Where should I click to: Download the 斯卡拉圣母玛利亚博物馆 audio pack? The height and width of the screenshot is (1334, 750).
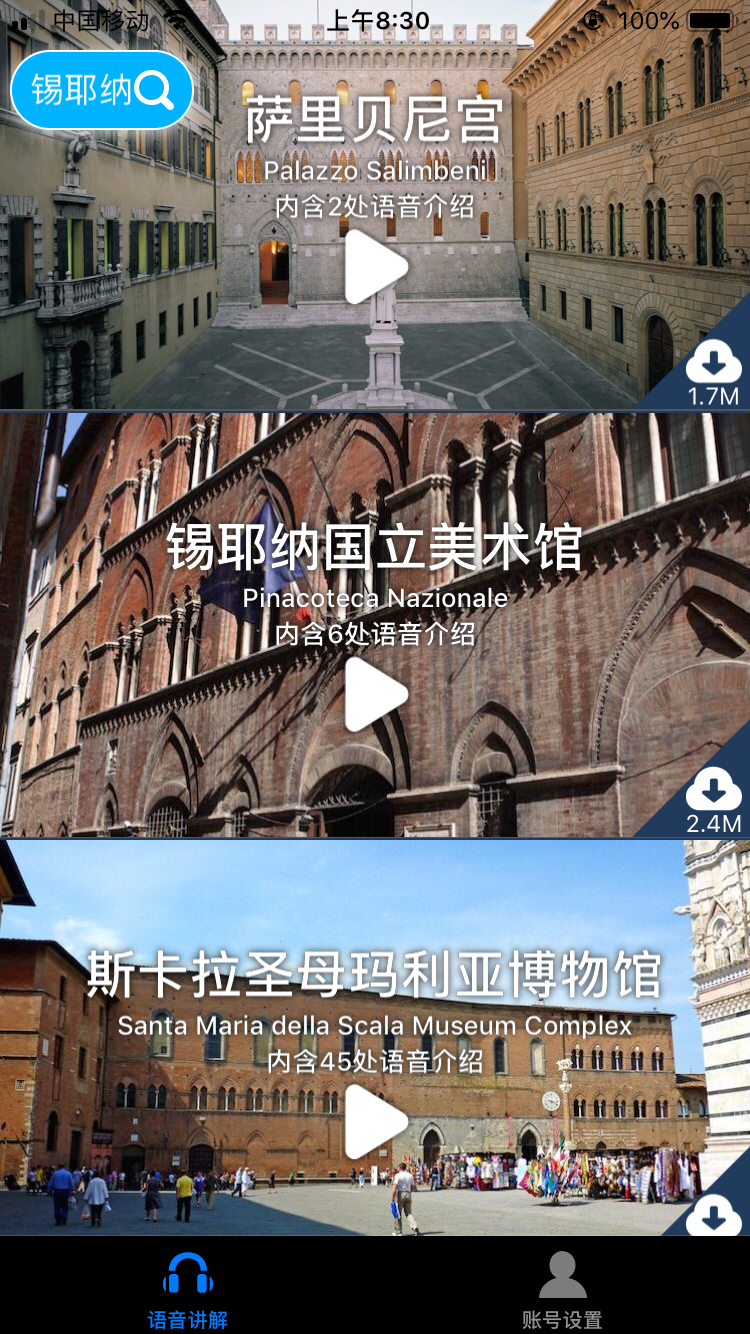714,1216
